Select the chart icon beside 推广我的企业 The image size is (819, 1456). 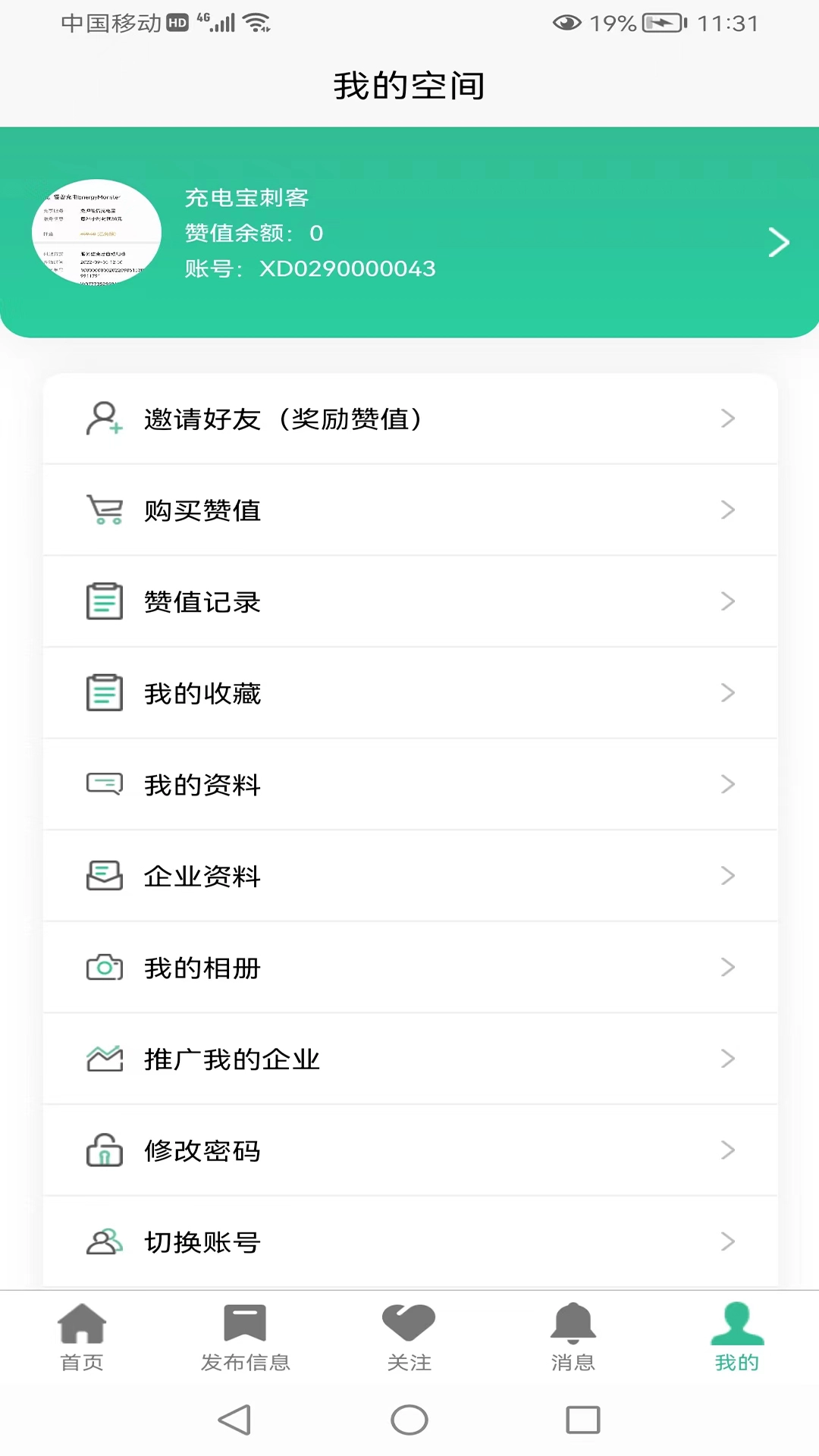pos(104,1059)
